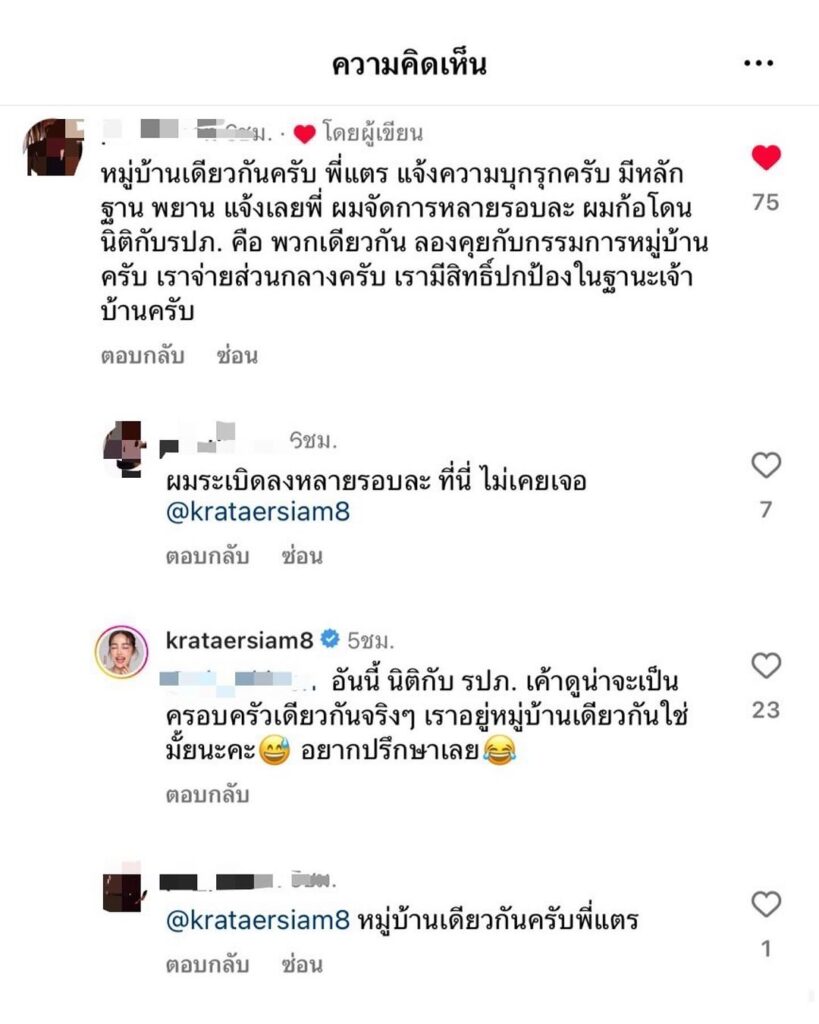819x1024 pixels.
Task: Reply to the ผมระเบิดลงหลายรอบละ comment
Action: pyautogui.click(x=207, y=556)
